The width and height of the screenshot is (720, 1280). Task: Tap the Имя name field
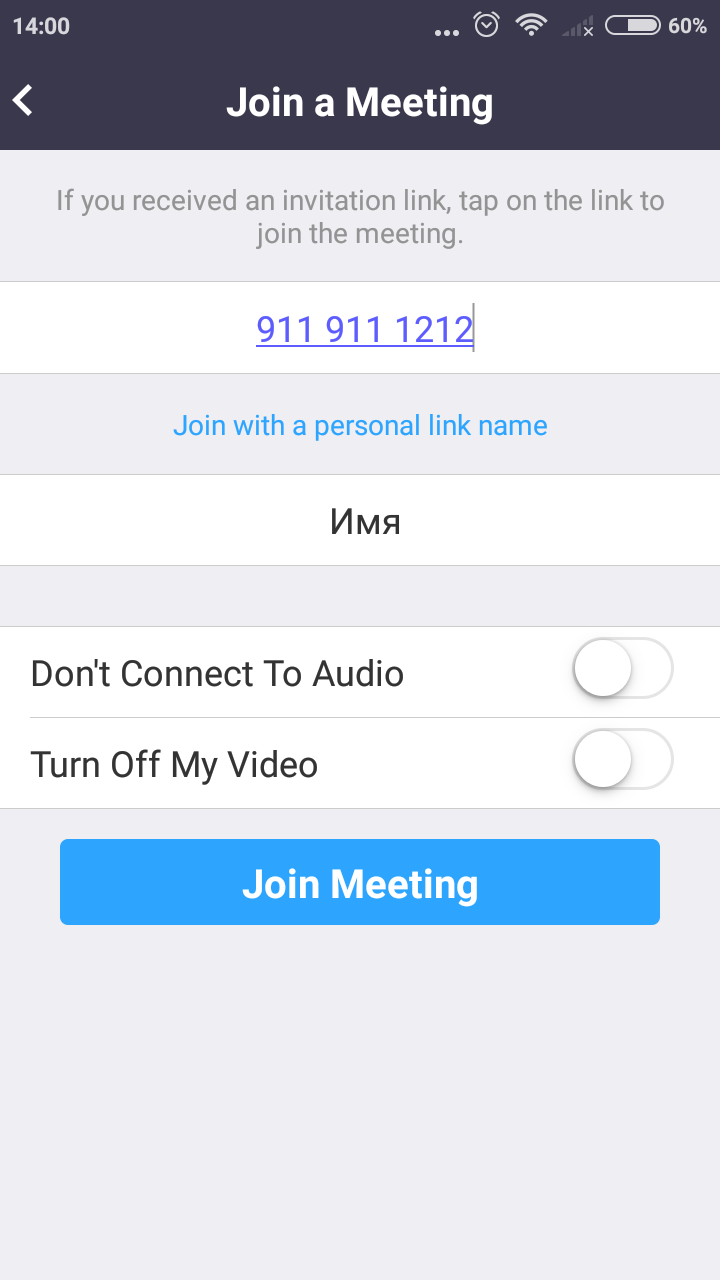[364, 521]
